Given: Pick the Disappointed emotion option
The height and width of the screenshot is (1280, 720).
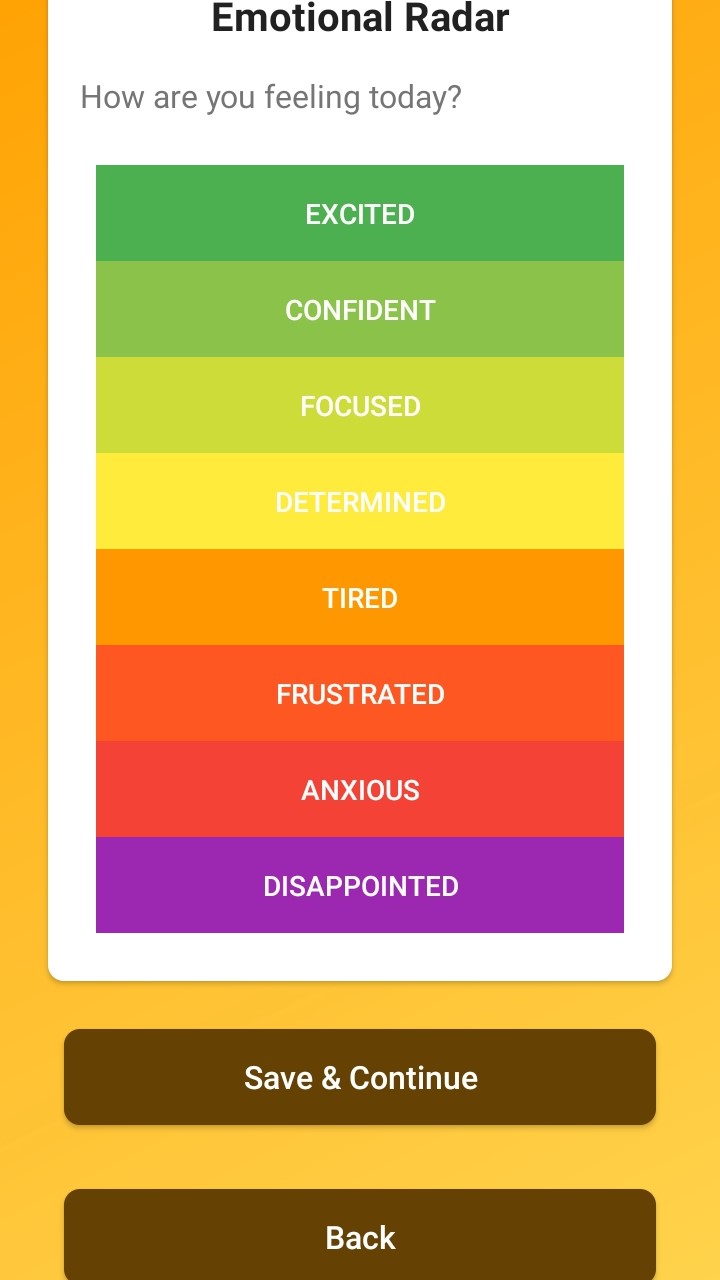Looking at the screenshot, I should (x=360, y=885).
